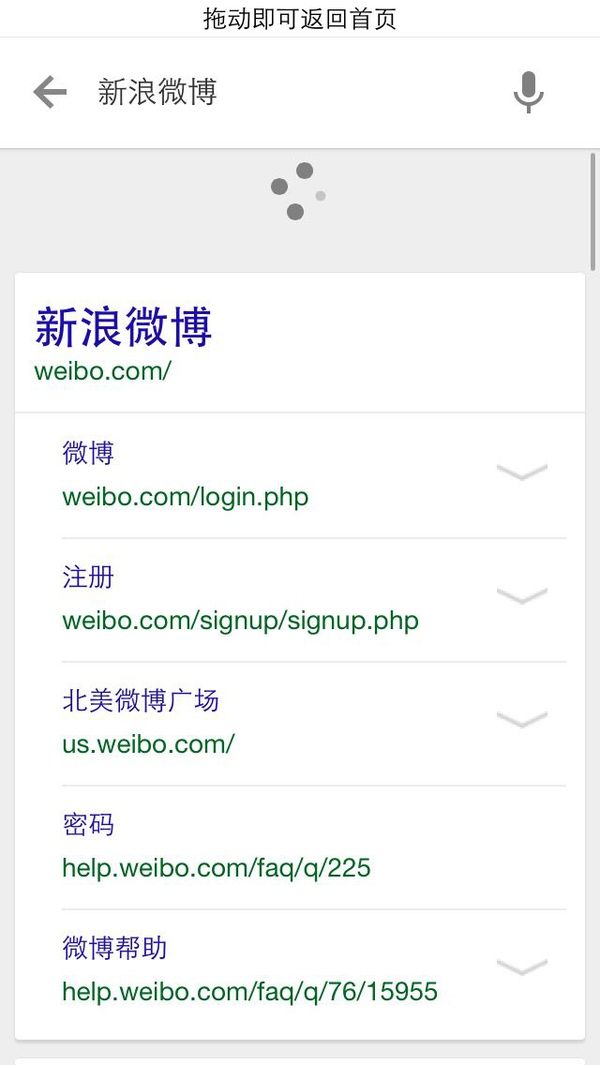600x1065 pixels.
Task: Expand the 微博帮助 result chevron
Action: point(522,966)
